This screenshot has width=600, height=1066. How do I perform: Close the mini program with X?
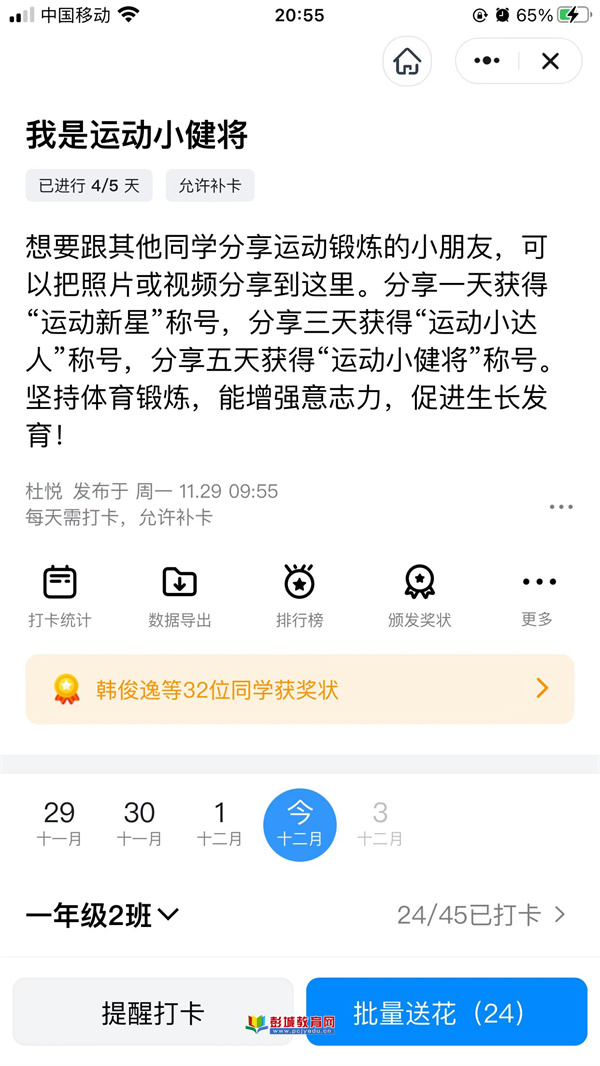tap(550, 61)
